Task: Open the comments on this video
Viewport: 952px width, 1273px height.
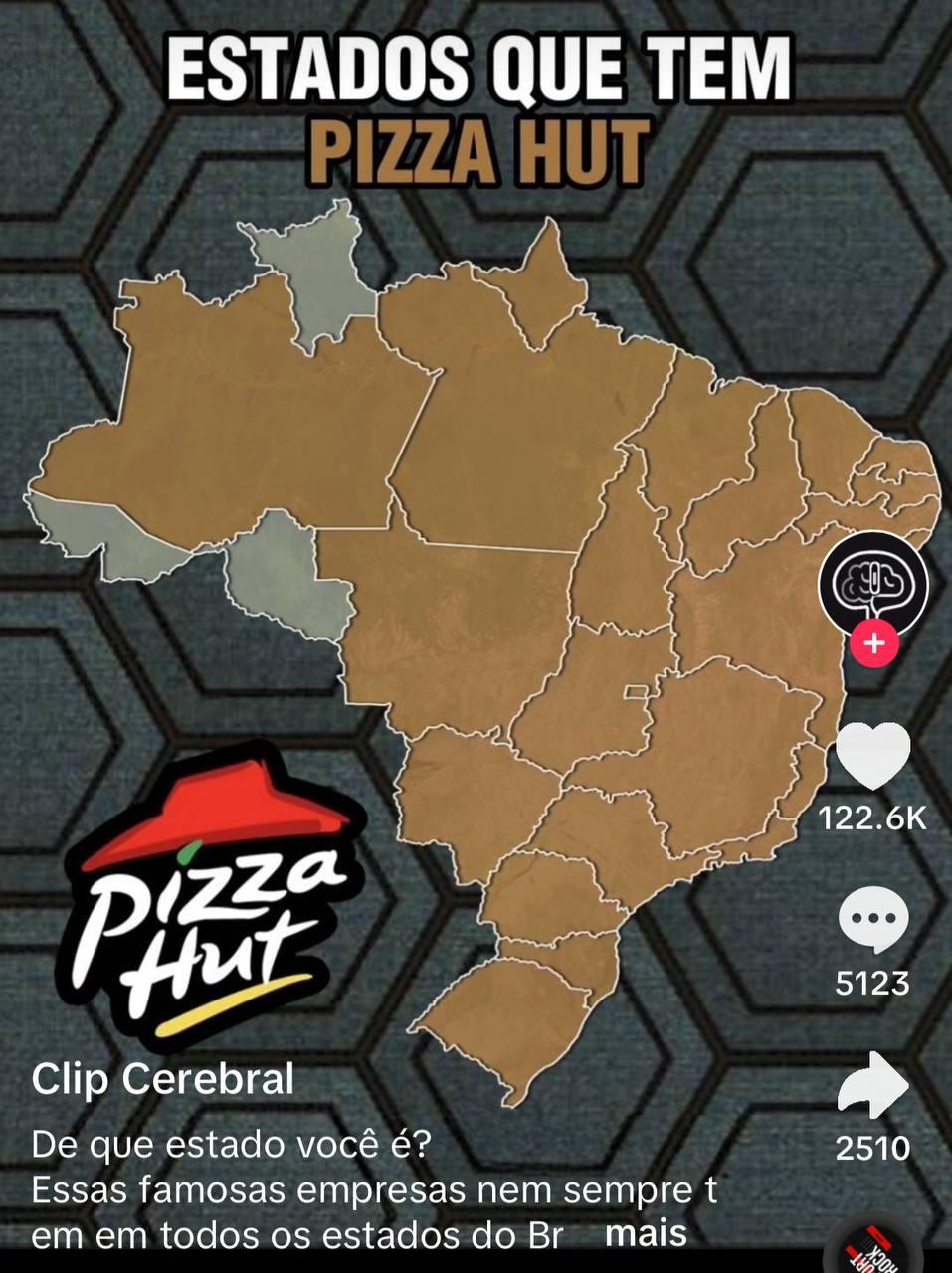Action: (872, 919)
